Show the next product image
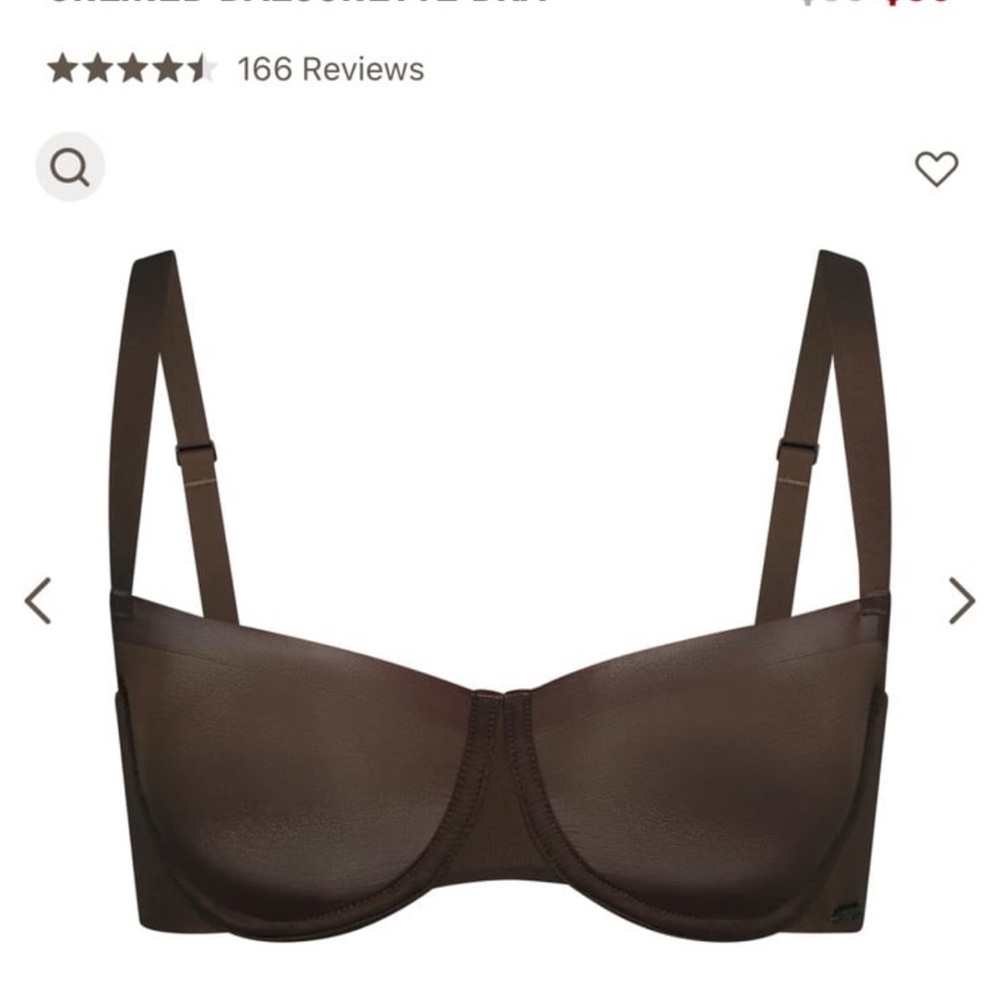This screenshot has height=1000, width=1000. tap(961, 601)
